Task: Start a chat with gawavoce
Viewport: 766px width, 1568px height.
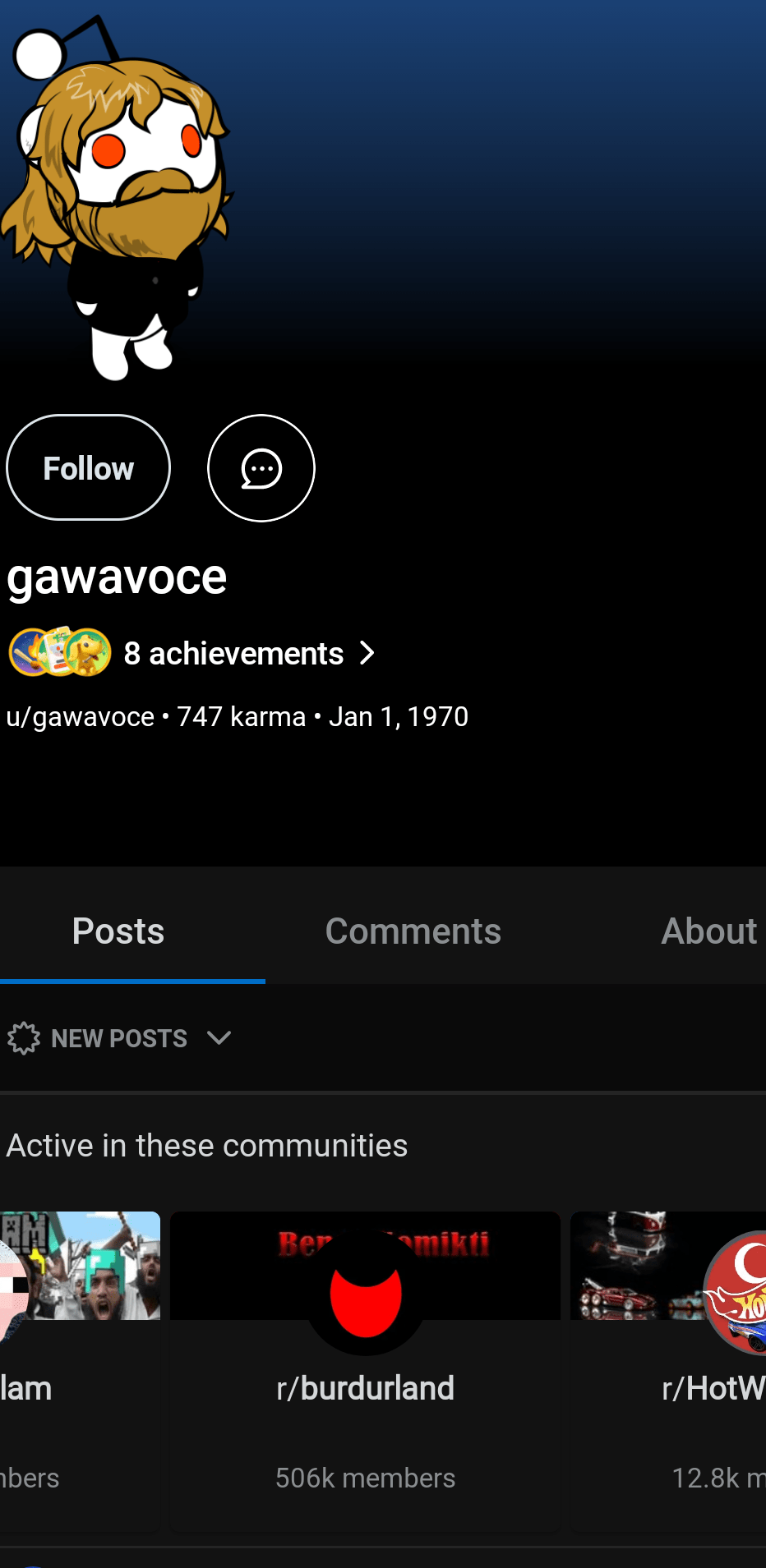Action: coord(261,468)
